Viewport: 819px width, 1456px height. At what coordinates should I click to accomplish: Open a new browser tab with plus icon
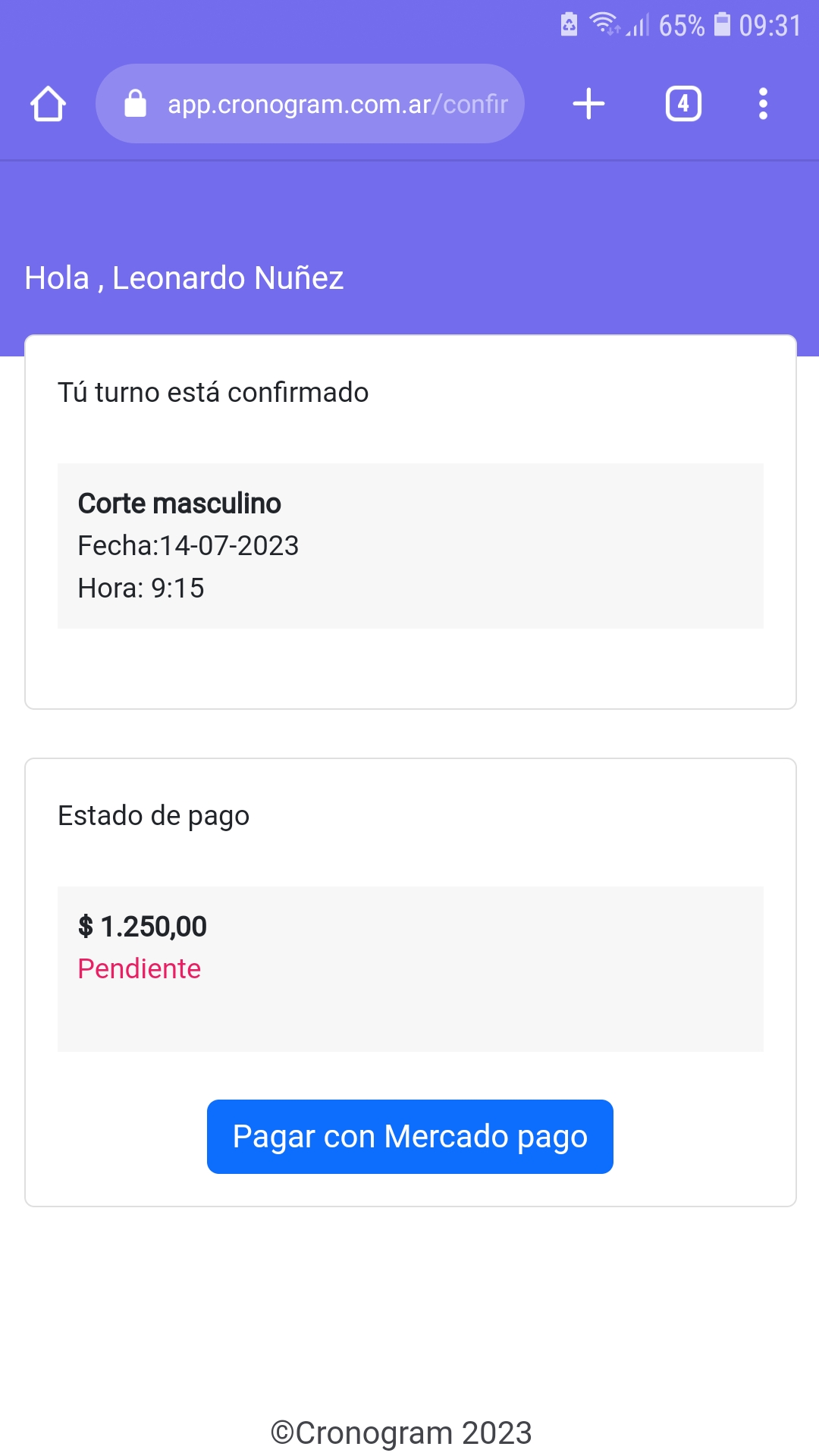pyautogui.click(x=588, y=104)
